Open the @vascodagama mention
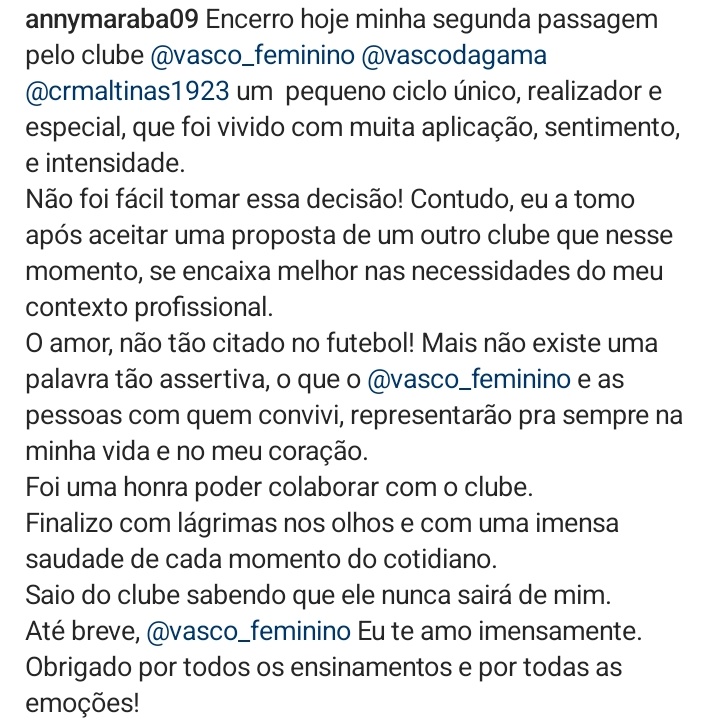The image size is (720, 724). [452, 55]
